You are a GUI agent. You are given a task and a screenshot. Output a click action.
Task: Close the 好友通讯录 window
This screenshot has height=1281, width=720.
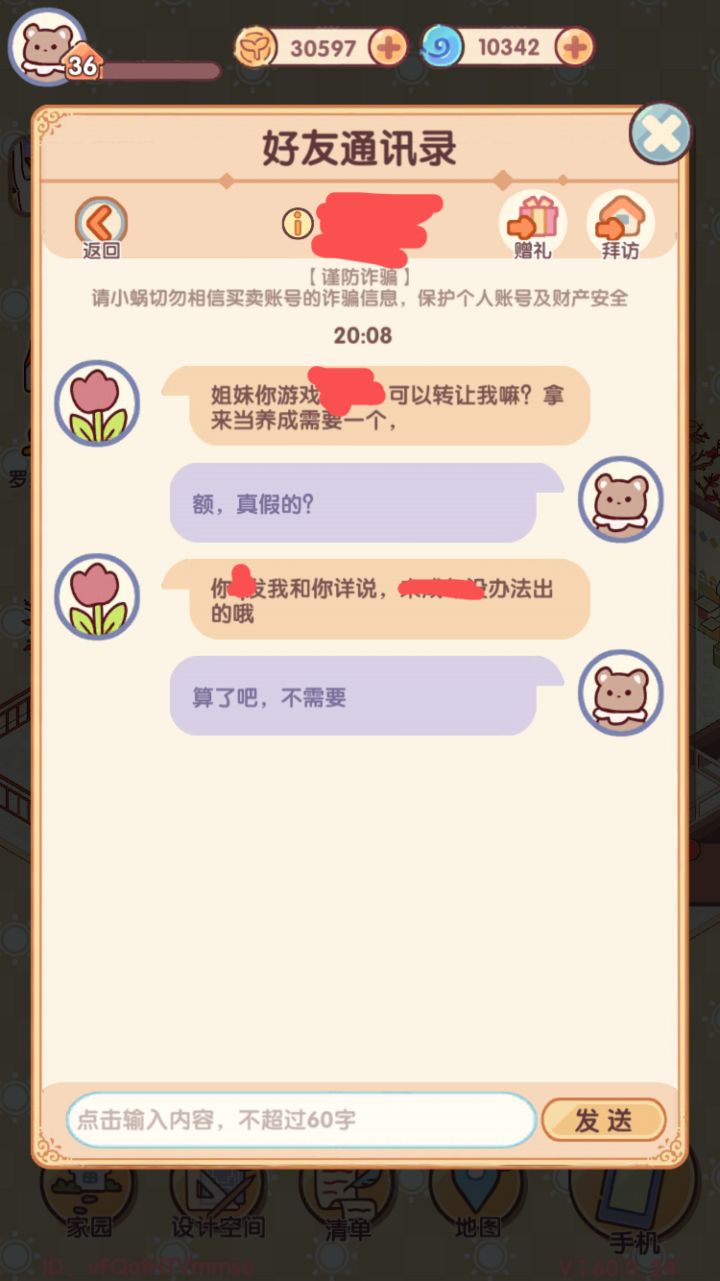pos(660,134)
